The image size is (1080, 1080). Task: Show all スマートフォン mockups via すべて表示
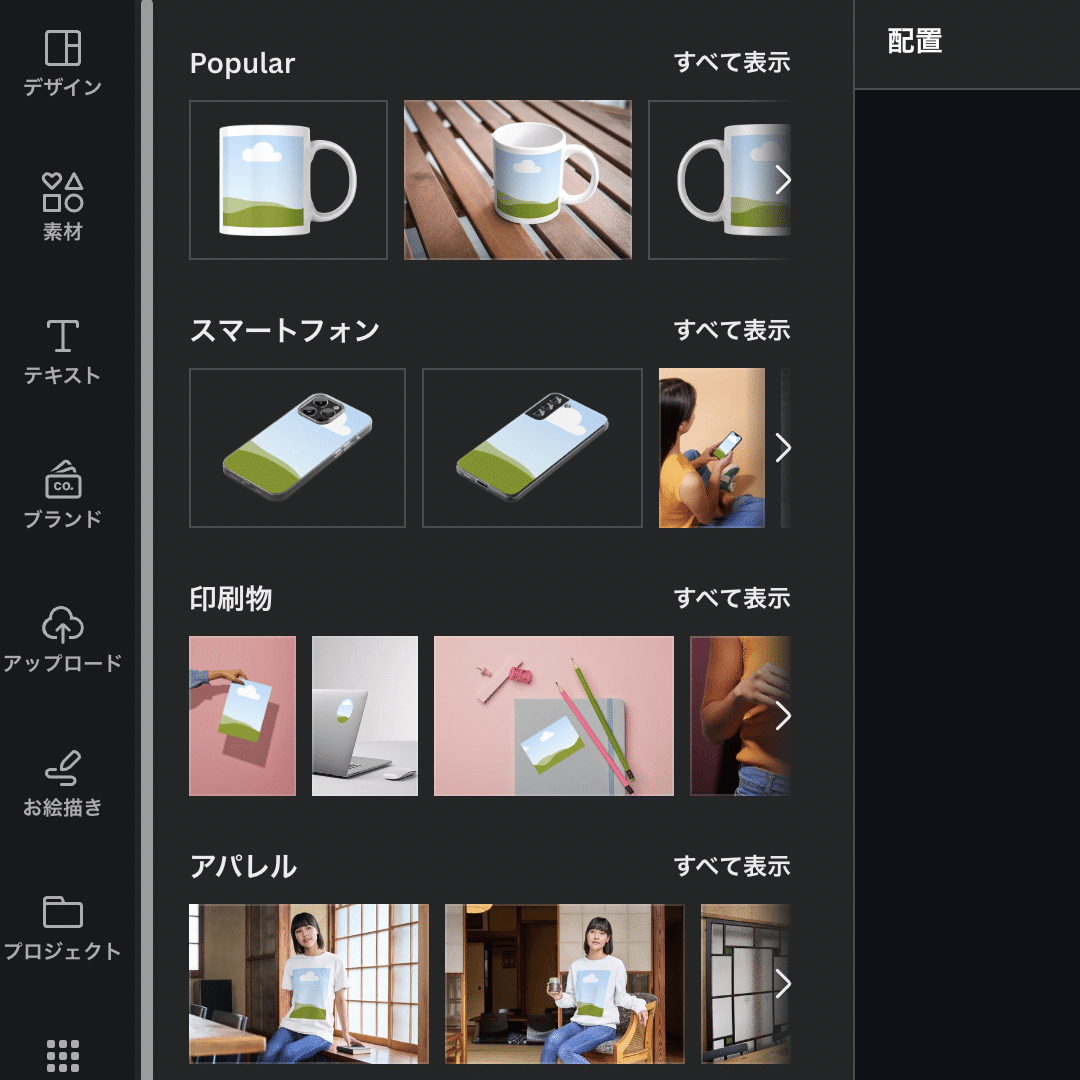[732, 330]
